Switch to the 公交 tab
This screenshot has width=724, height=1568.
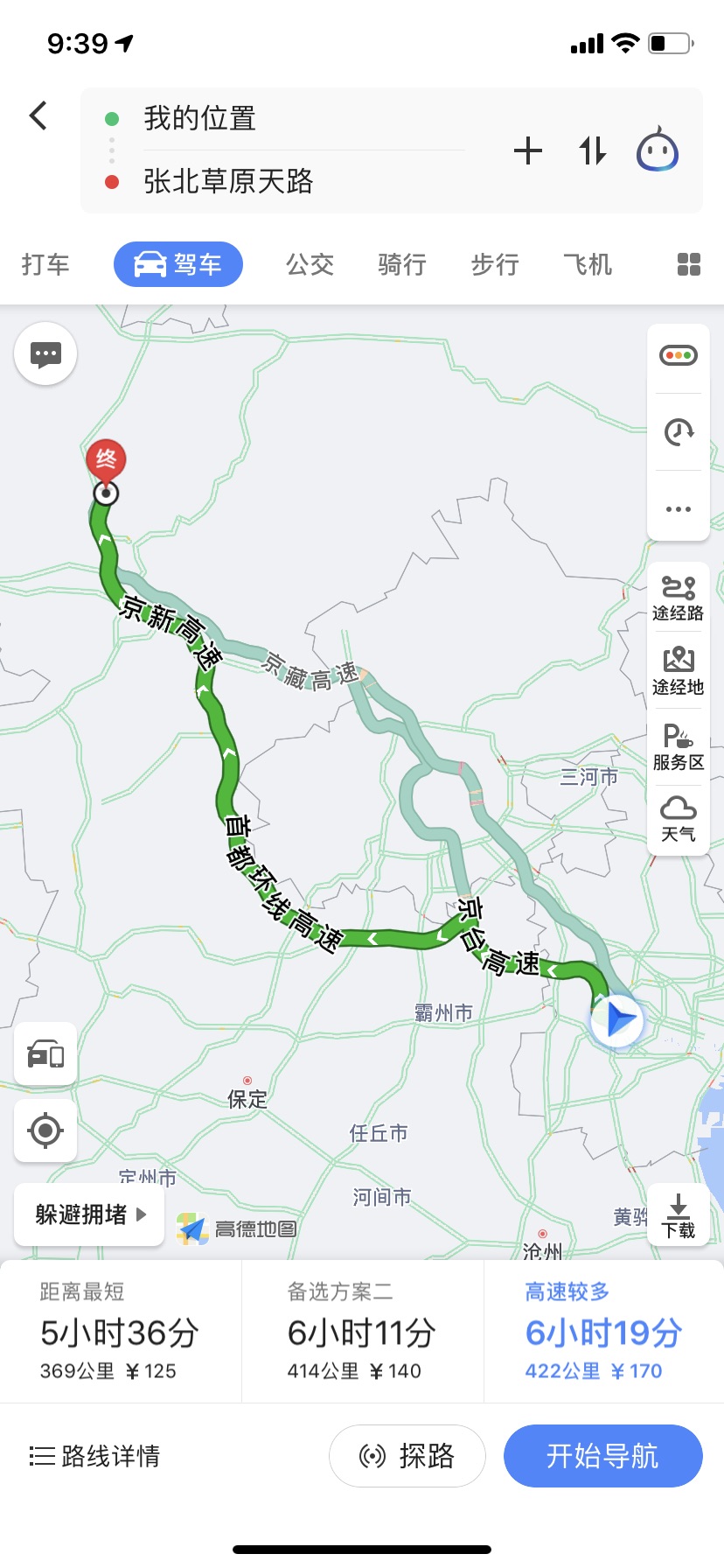[x=310, y=264]
